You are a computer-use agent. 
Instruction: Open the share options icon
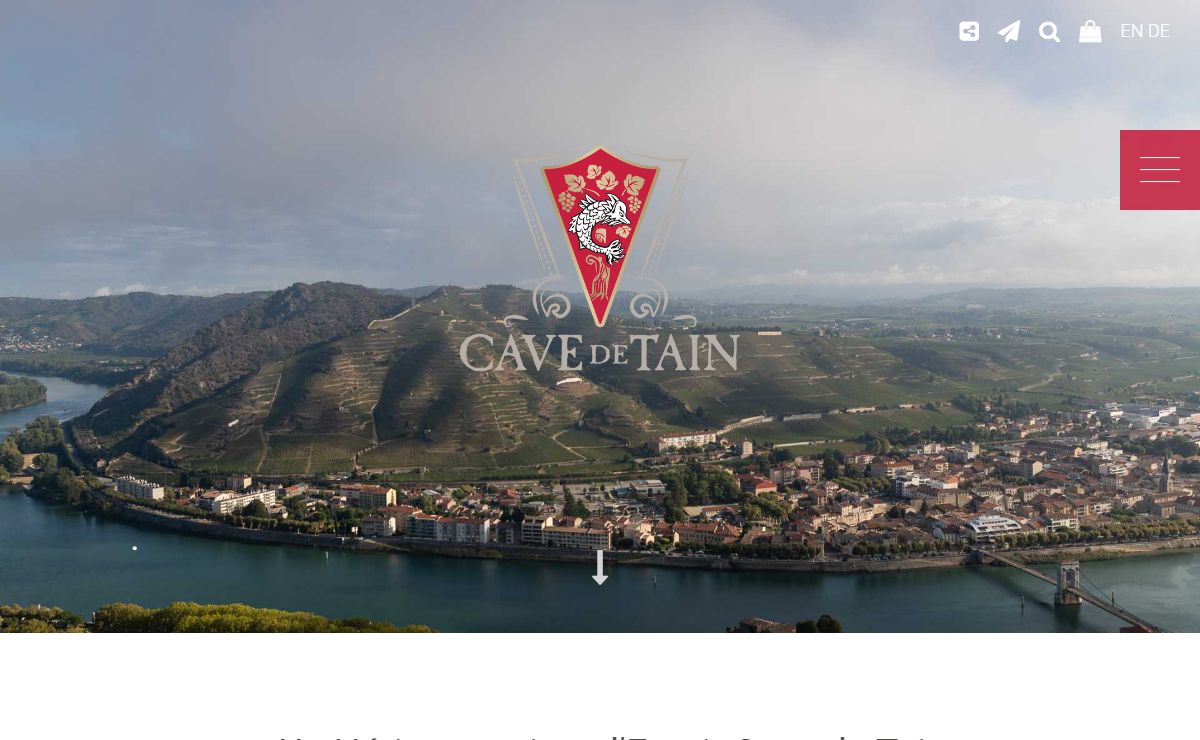968,32
